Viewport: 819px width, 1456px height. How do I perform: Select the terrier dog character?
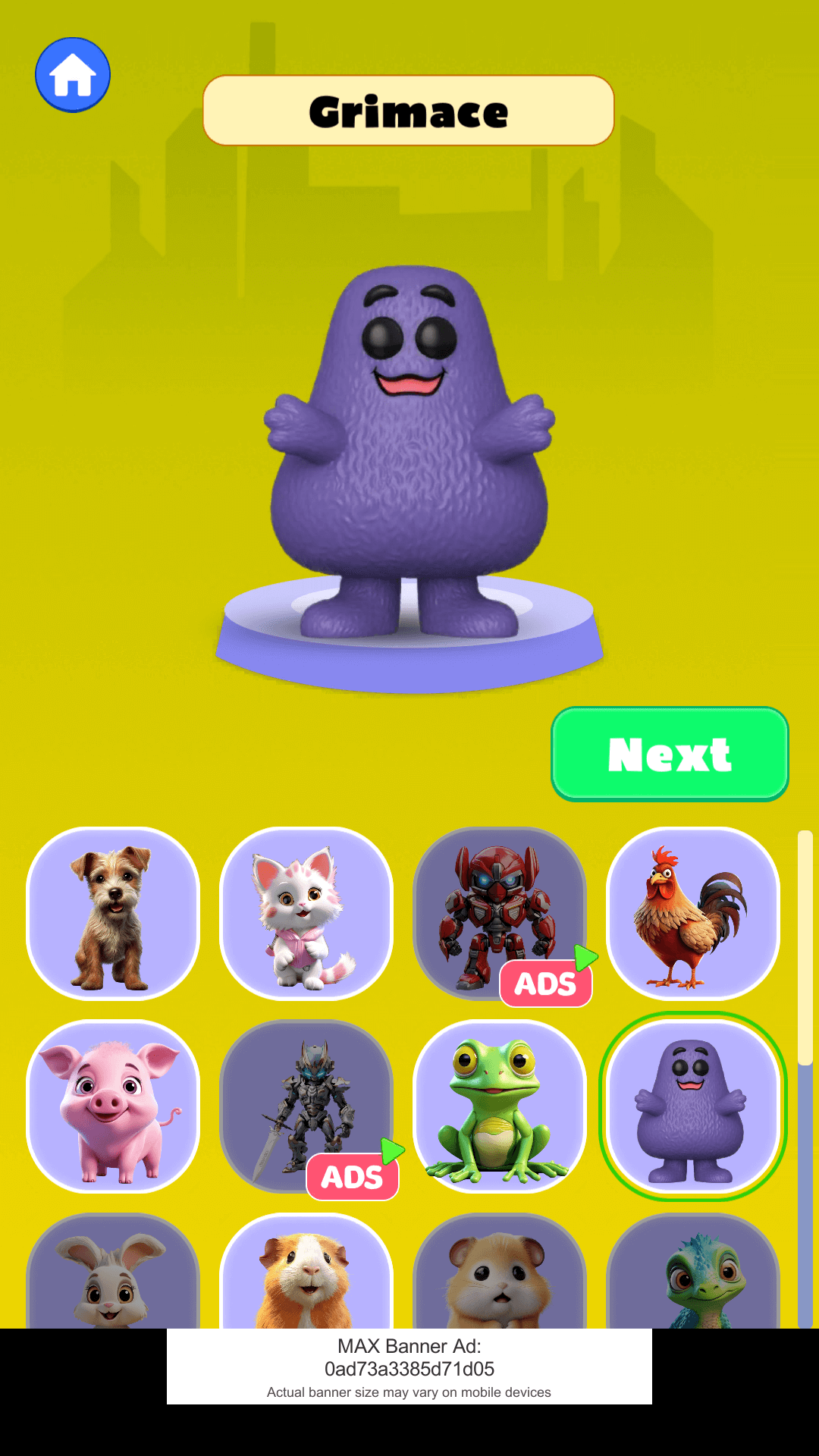click(113, 914)
